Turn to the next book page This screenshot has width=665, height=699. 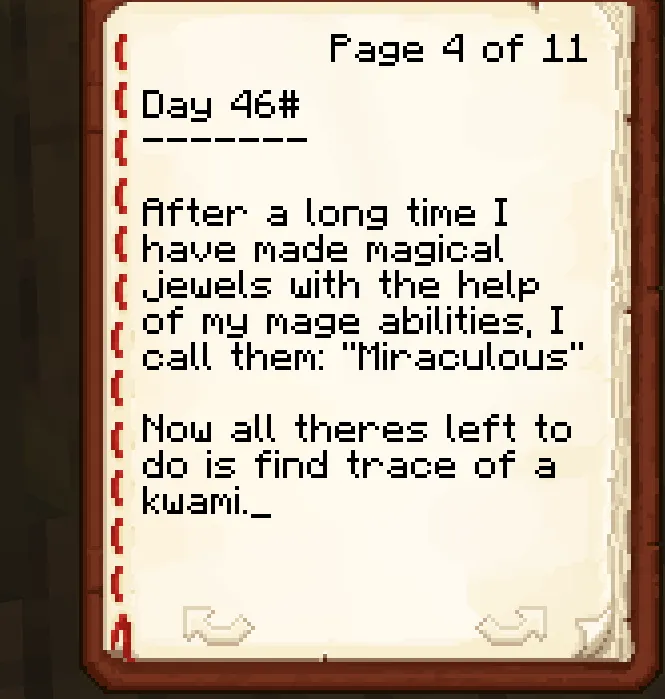(x=511, y=627)
